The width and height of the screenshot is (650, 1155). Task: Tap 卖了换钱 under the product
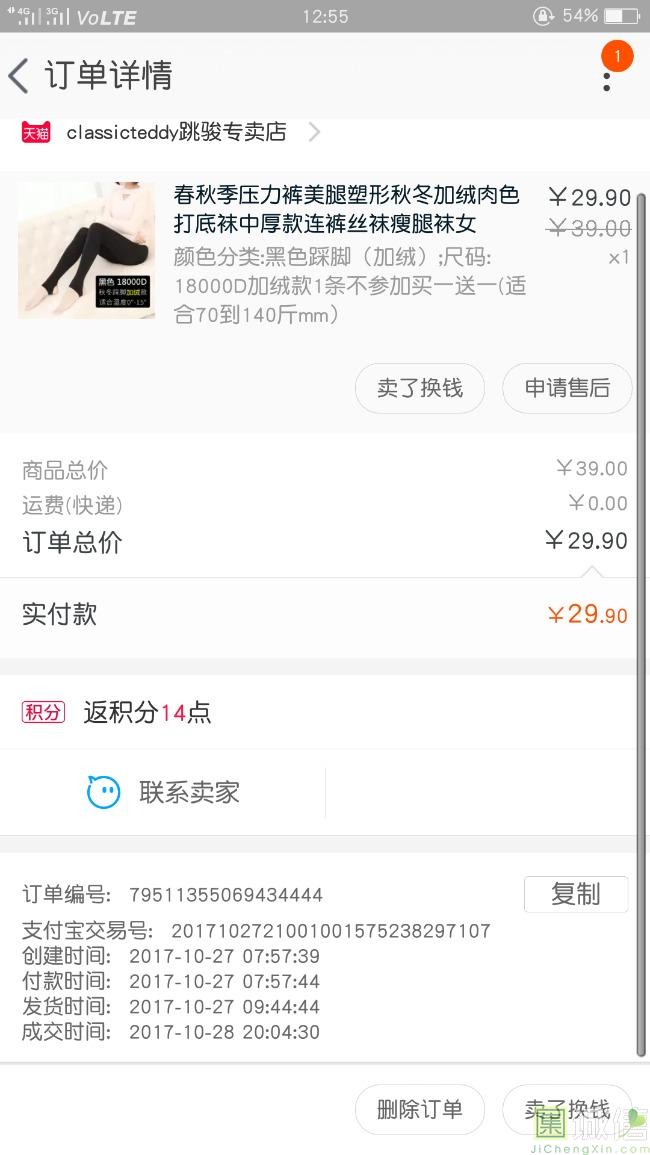pos(420,388)
